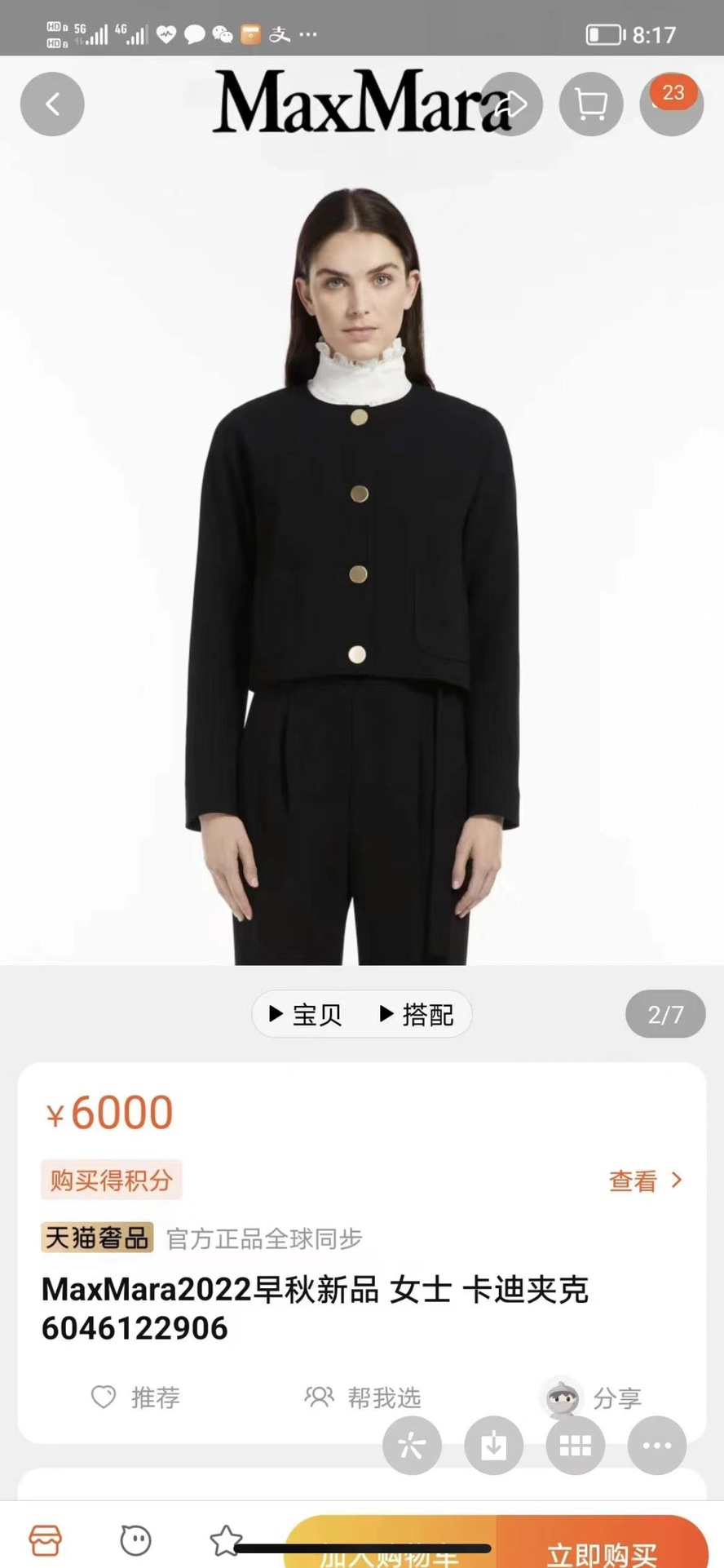Tap 推荐 heart to recommend item
The height and width of the screenshot is (1568, 724).
135,1397
